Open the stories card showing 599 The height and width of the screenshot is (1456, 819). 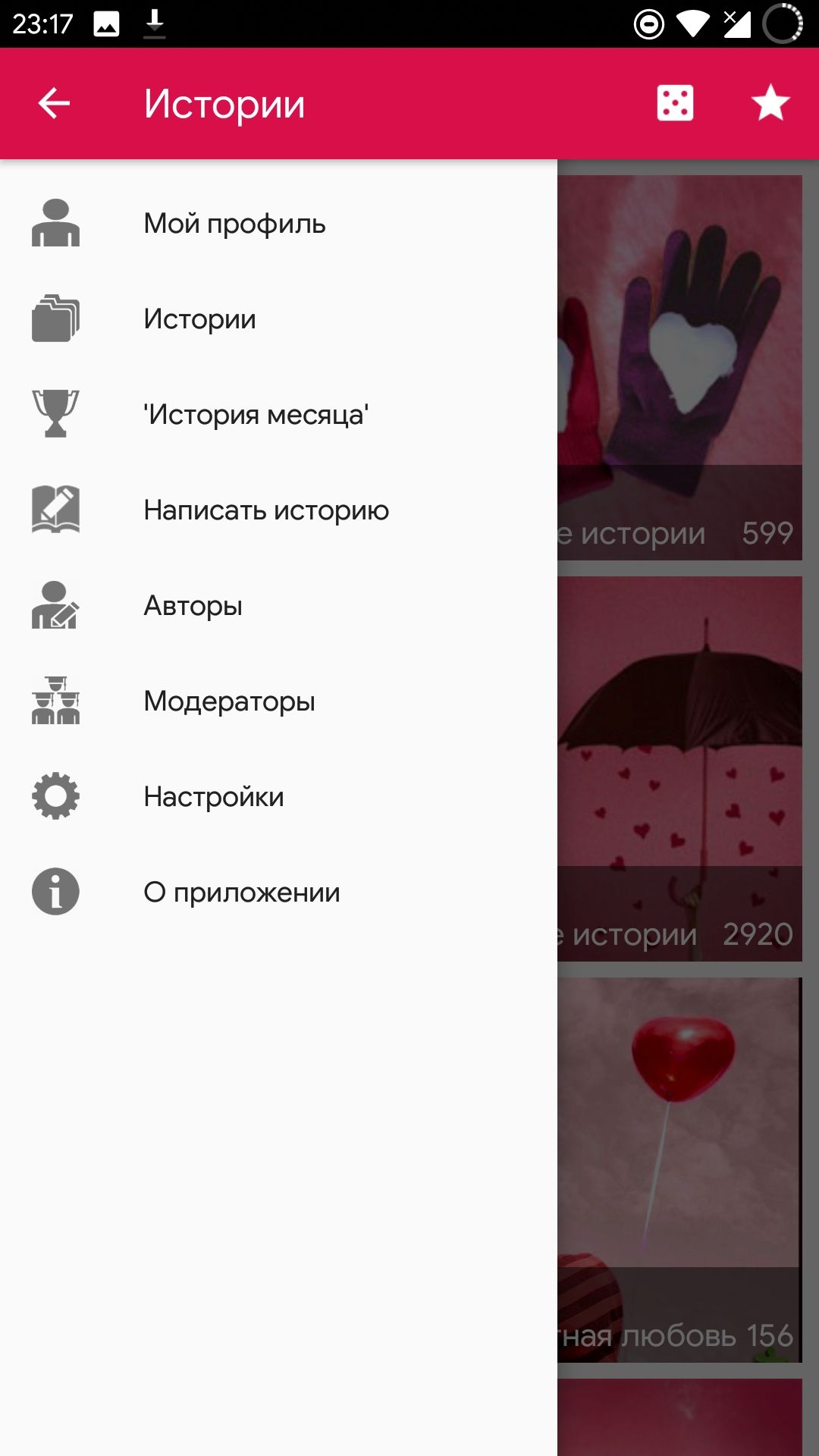(680, 368)
